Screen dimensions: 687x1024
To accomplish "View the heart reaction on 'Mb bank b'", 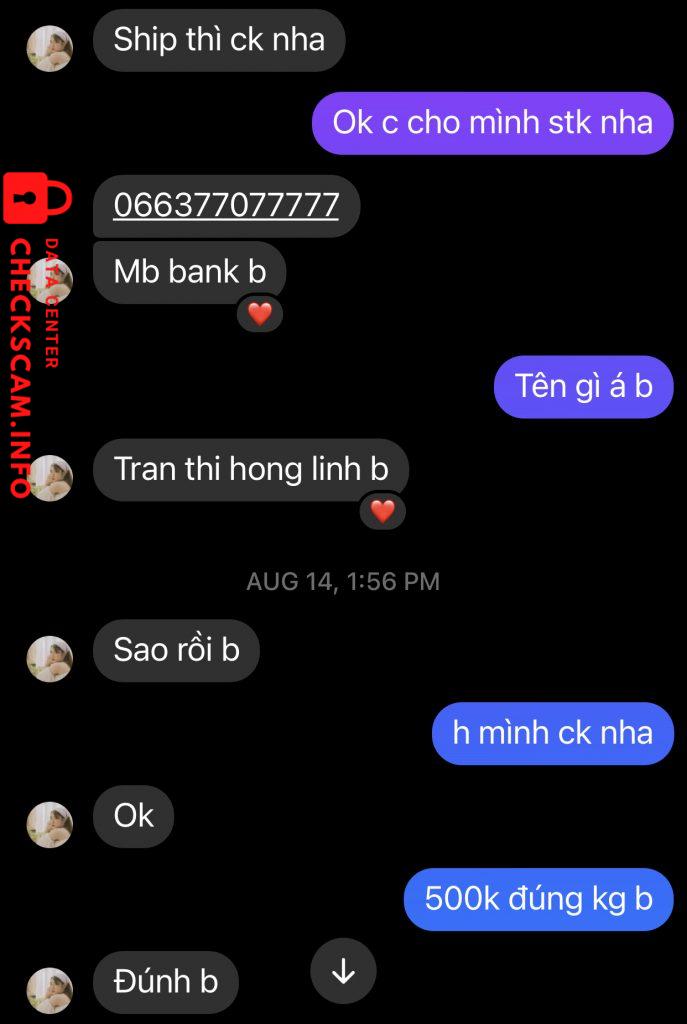I will [x=260, y=314].
